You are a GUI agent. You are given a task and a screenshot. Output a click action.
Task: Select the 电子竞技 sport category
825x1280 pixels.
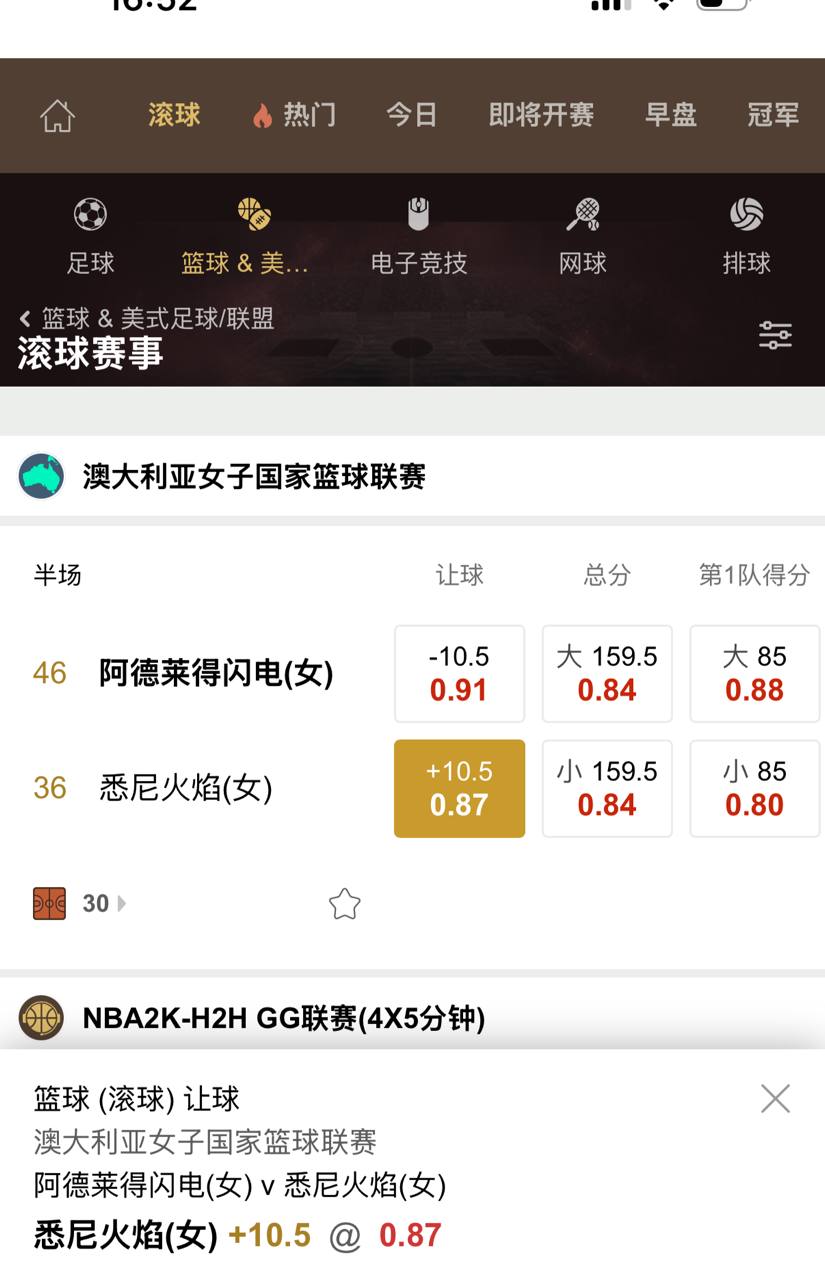pos(419,236)
